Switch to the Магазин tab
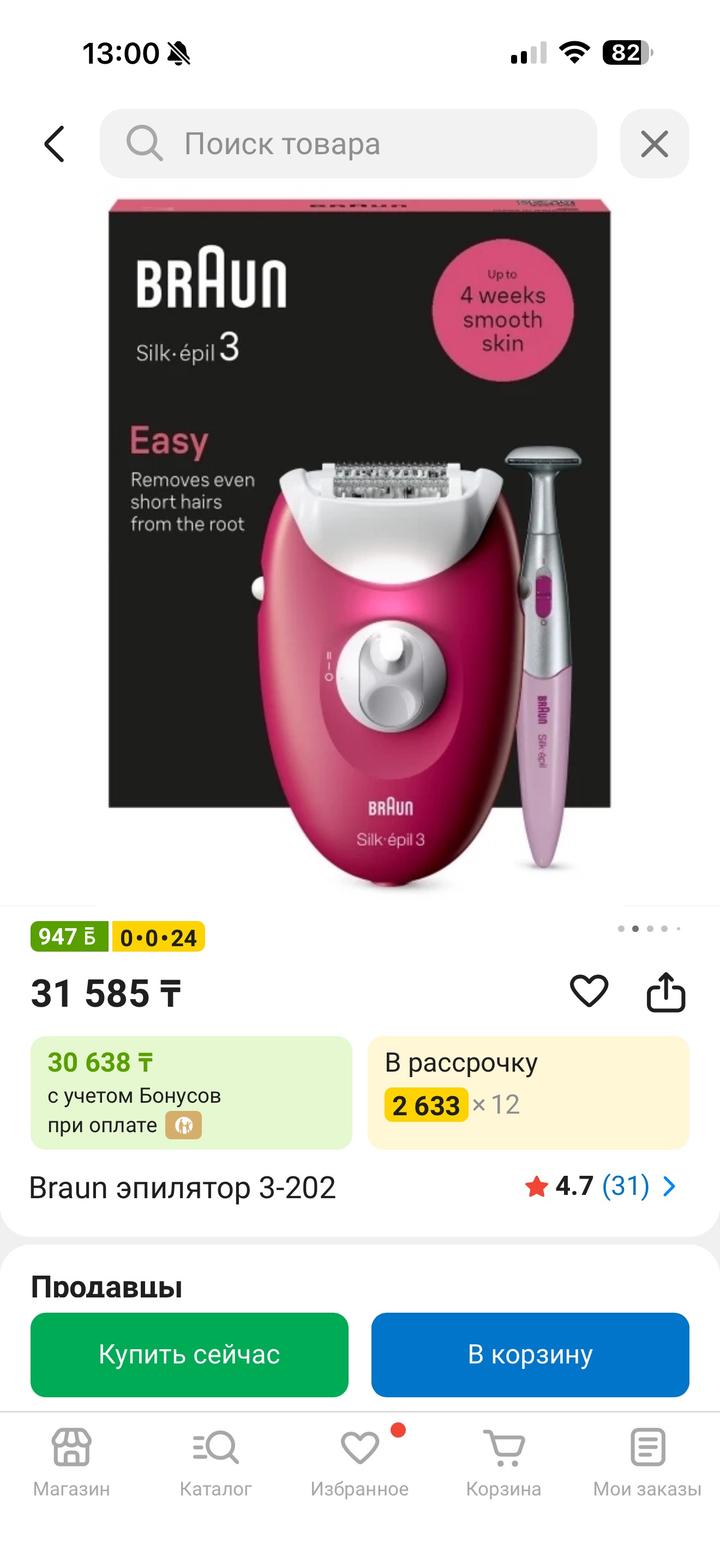The height and width of the screenshot is (1564, 720). point(71,1462)
